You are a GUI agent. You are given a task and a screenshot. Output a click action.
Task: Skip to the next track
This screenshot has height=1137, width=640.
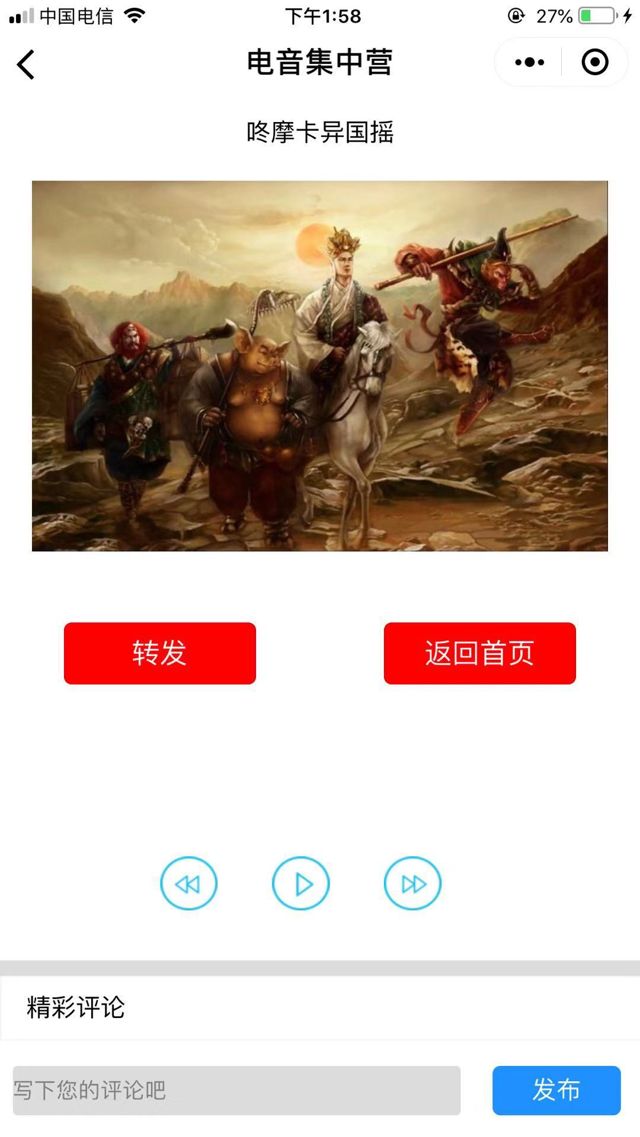(413, 883)
